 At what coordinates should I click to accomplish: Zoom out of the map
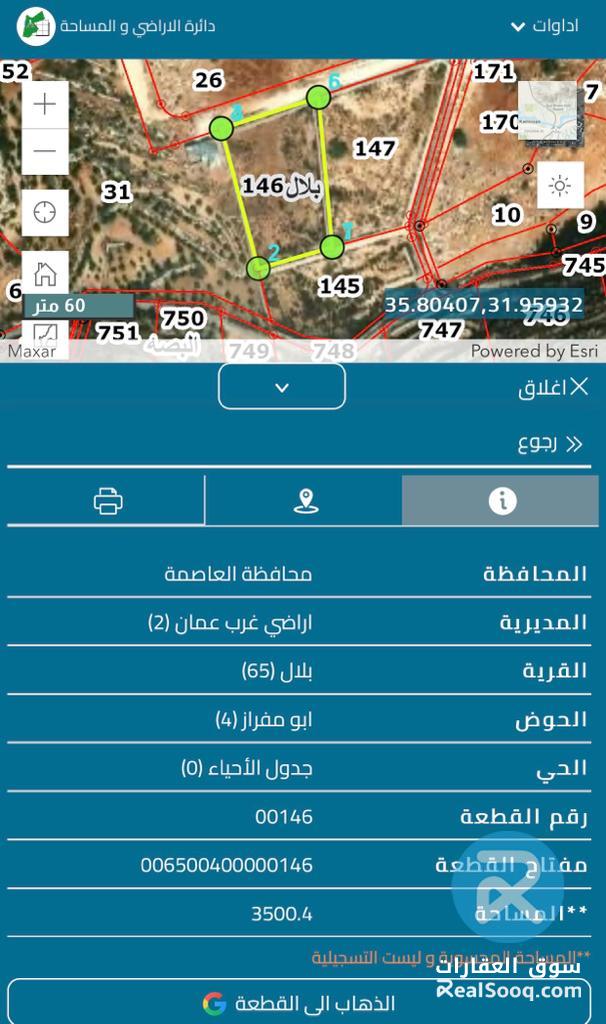click(x=45, y=151)
